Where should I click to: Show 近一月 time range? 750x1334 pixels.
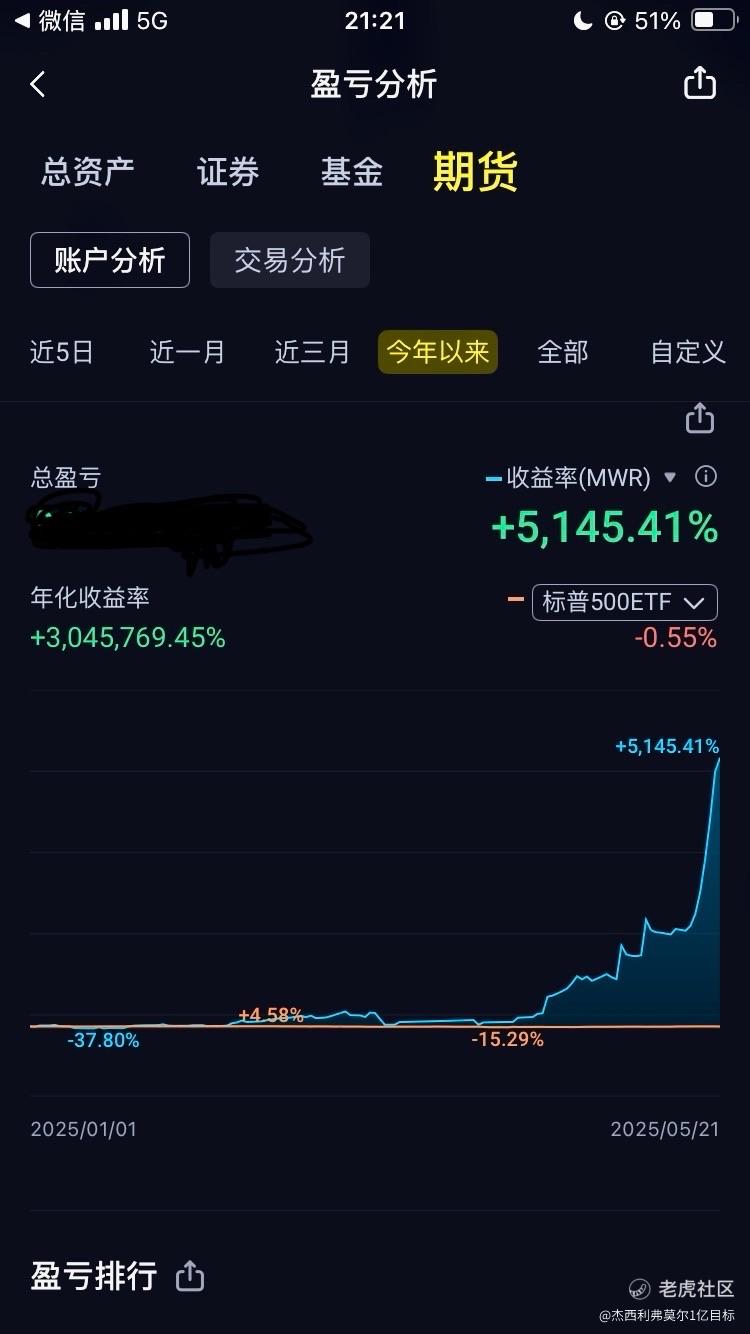[x=187, y=352]
